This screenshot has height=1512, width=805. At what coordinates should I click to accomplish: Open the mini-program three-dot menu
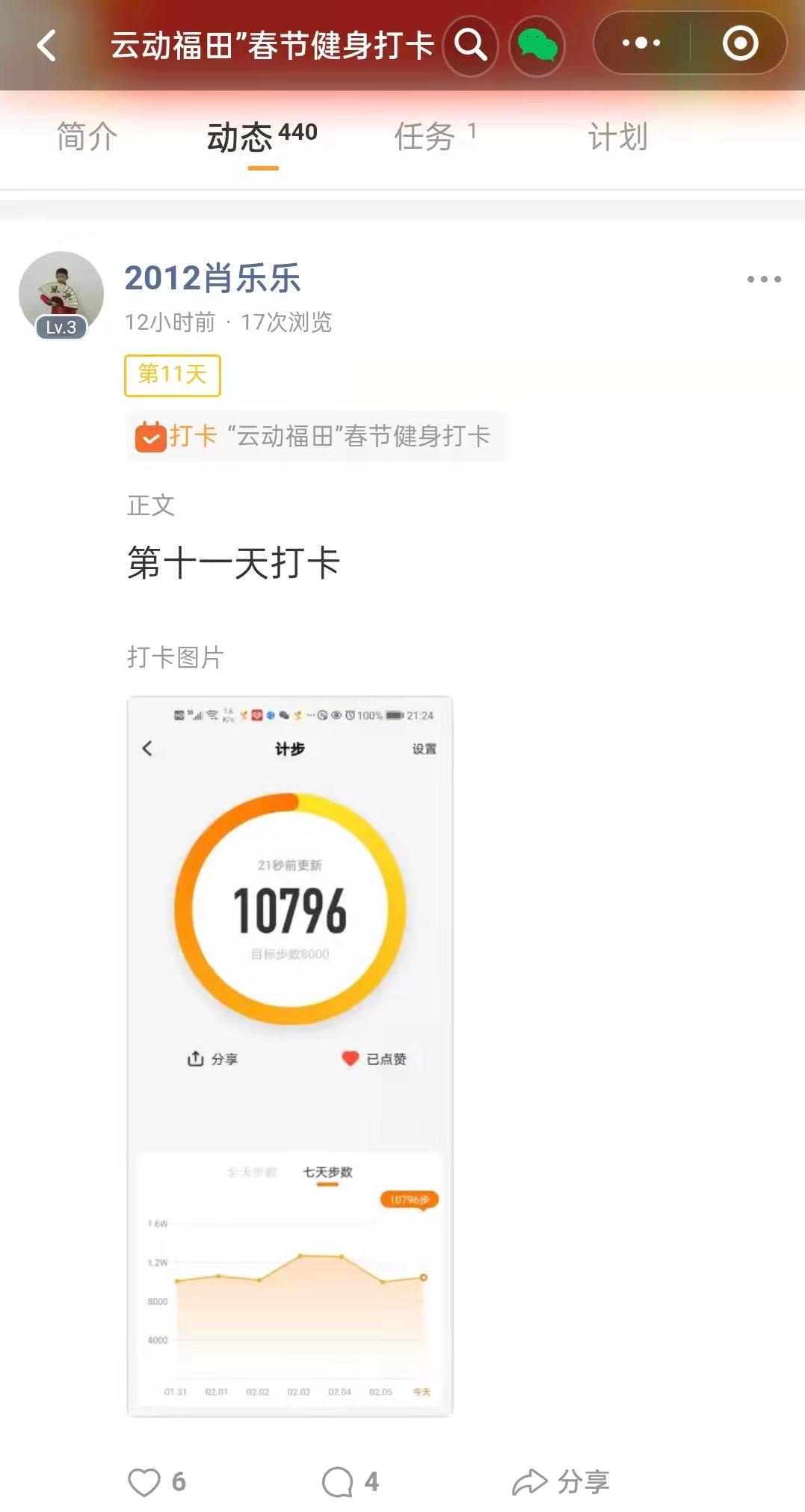[x=641, y=43]
